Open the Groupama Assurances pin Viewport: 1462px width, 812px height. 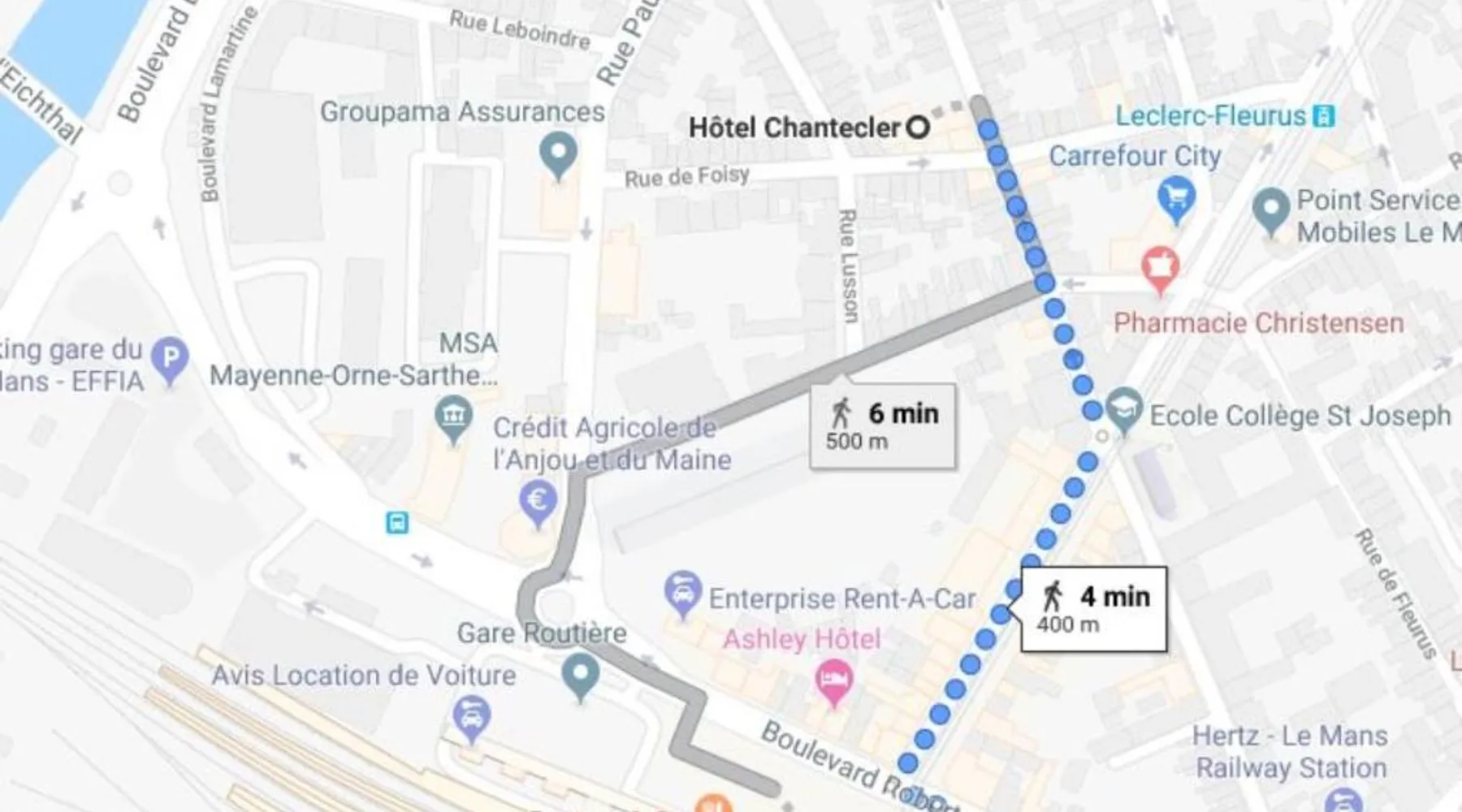pos(558,154)
